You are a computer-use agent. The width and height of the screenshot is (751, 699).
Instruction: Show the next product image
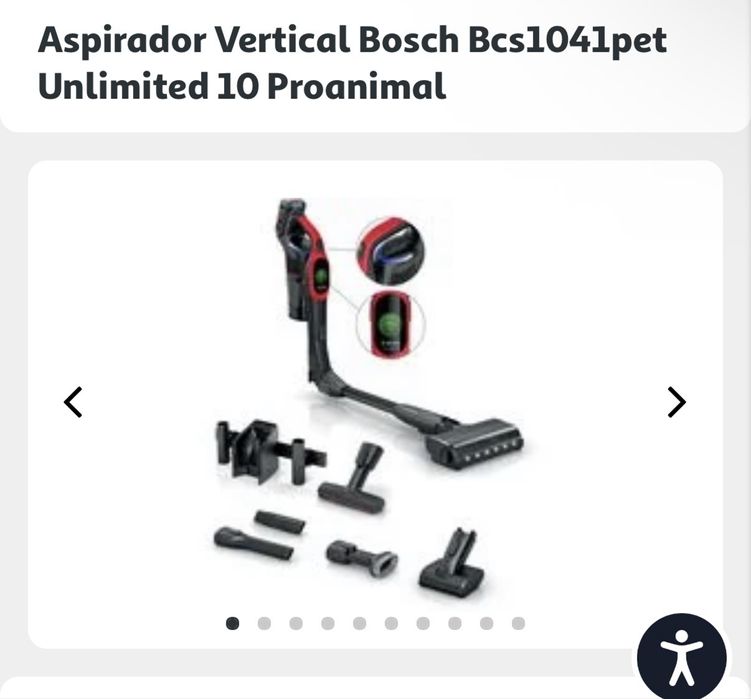point(677,402)
